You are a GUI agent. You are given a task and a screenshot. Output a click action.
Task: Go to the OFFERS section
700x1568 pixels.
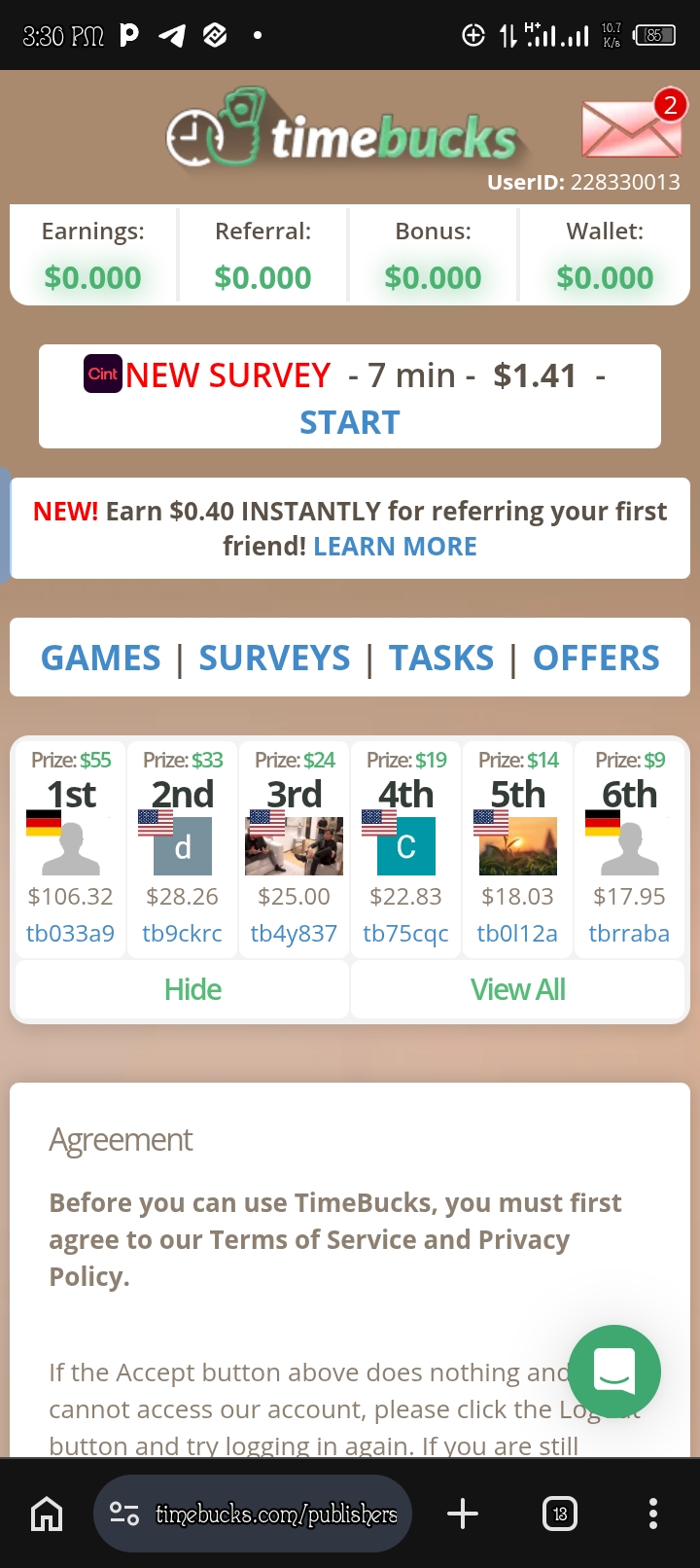tap(596, 659)
